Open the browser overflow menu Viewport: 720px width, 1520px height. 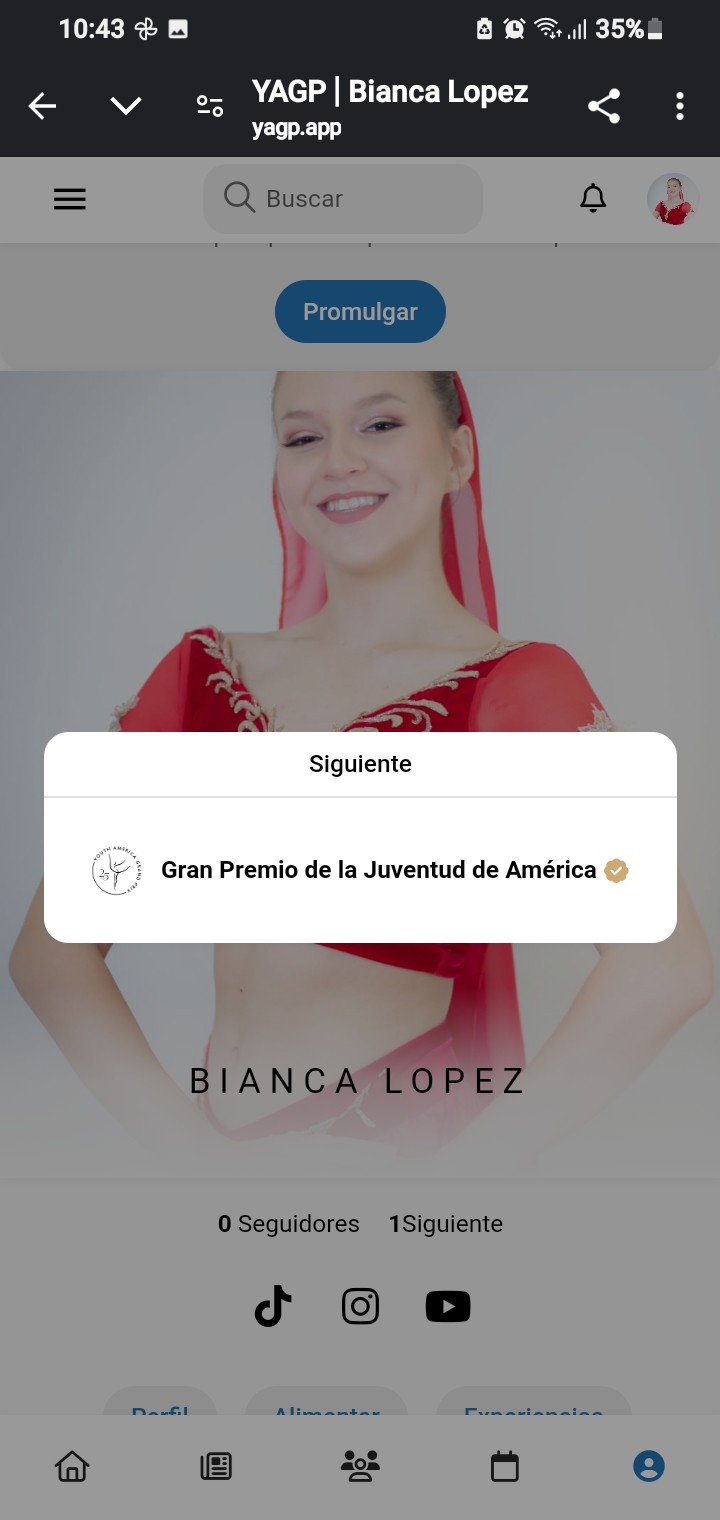(679, 106)
